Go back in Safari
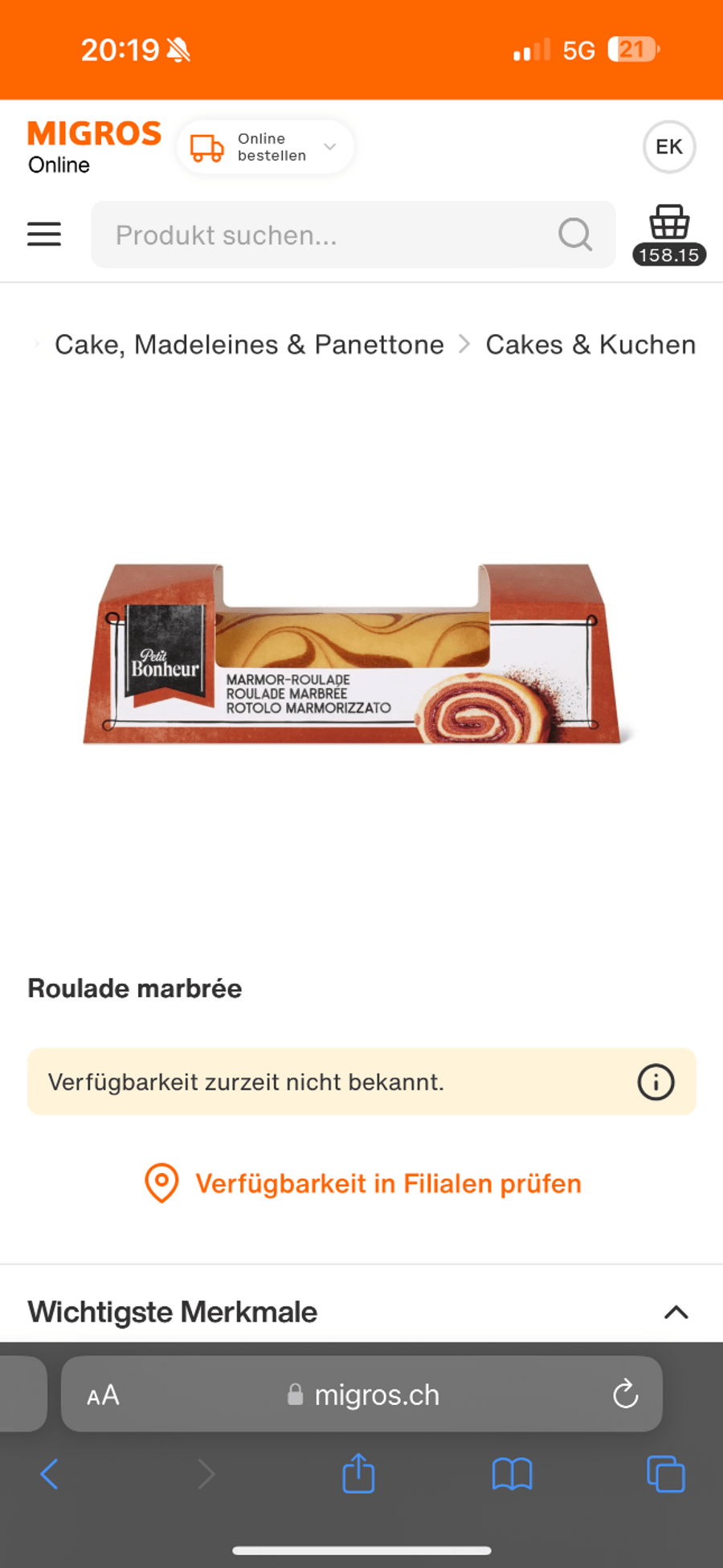Image resolution: width=723 pixels, height=1568 pixels. (50, 1474)
